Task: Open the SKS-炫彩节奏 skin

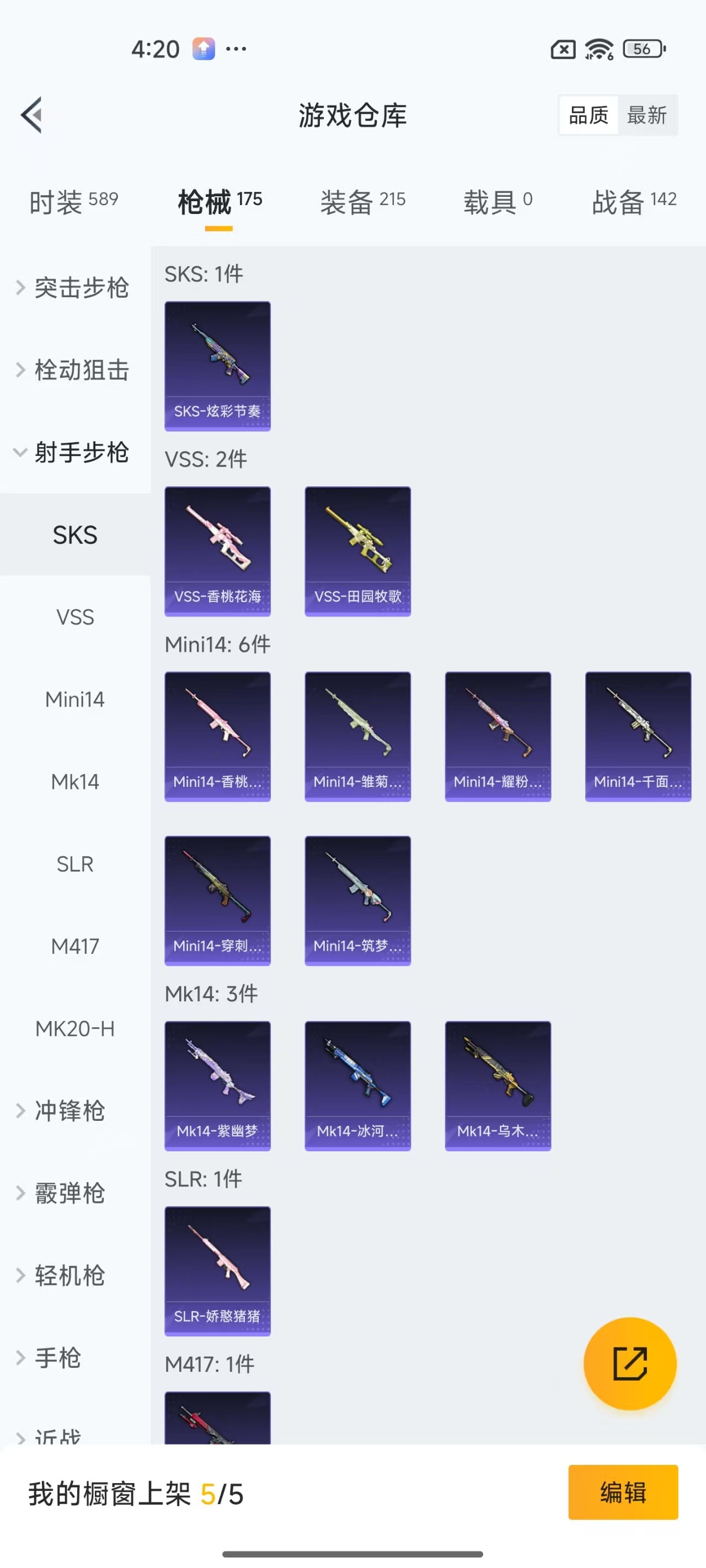Action: point(217,366)
